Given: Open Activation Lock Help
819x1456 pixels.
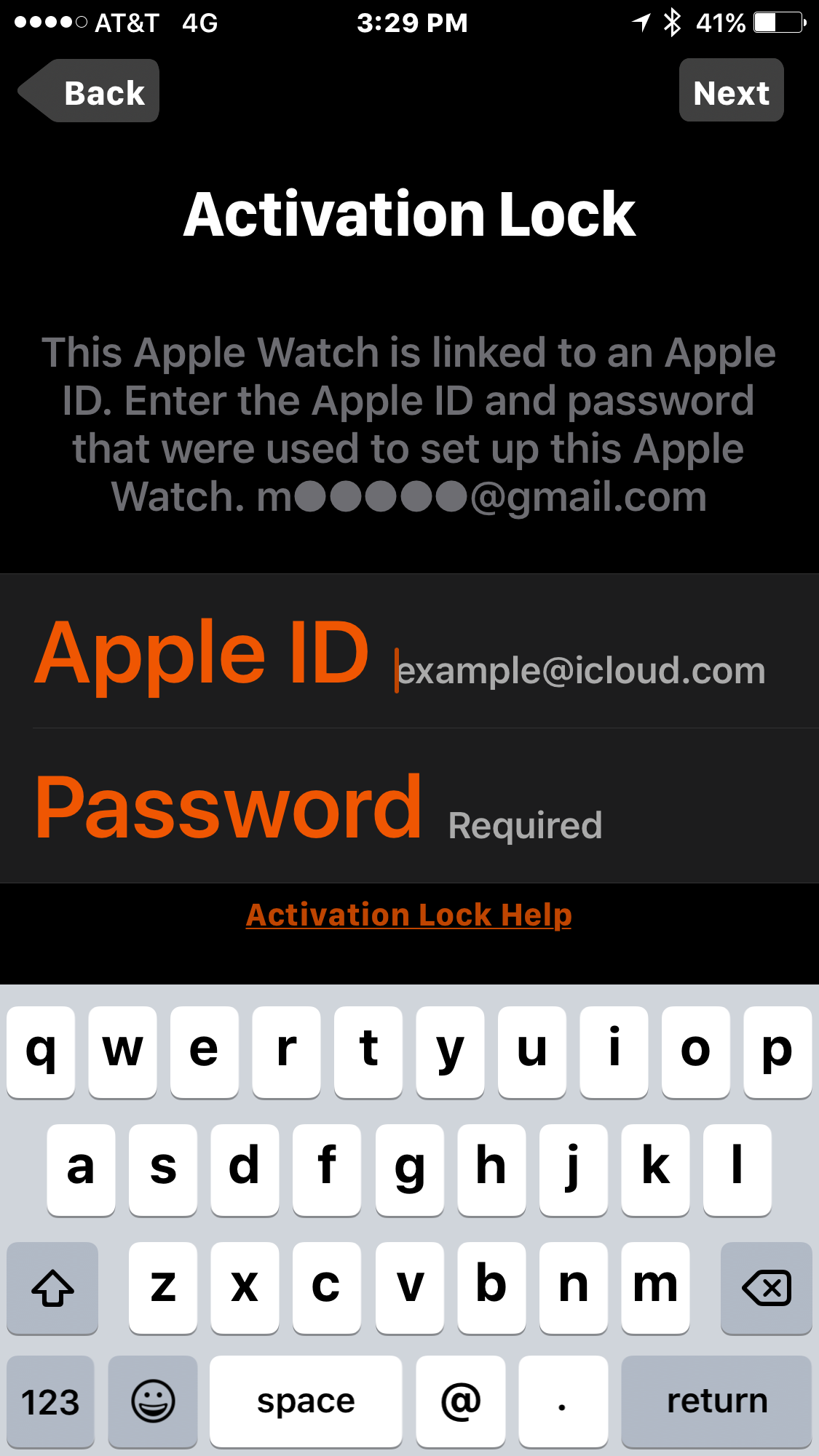Looking at the screenshot, I should (408, 915).
